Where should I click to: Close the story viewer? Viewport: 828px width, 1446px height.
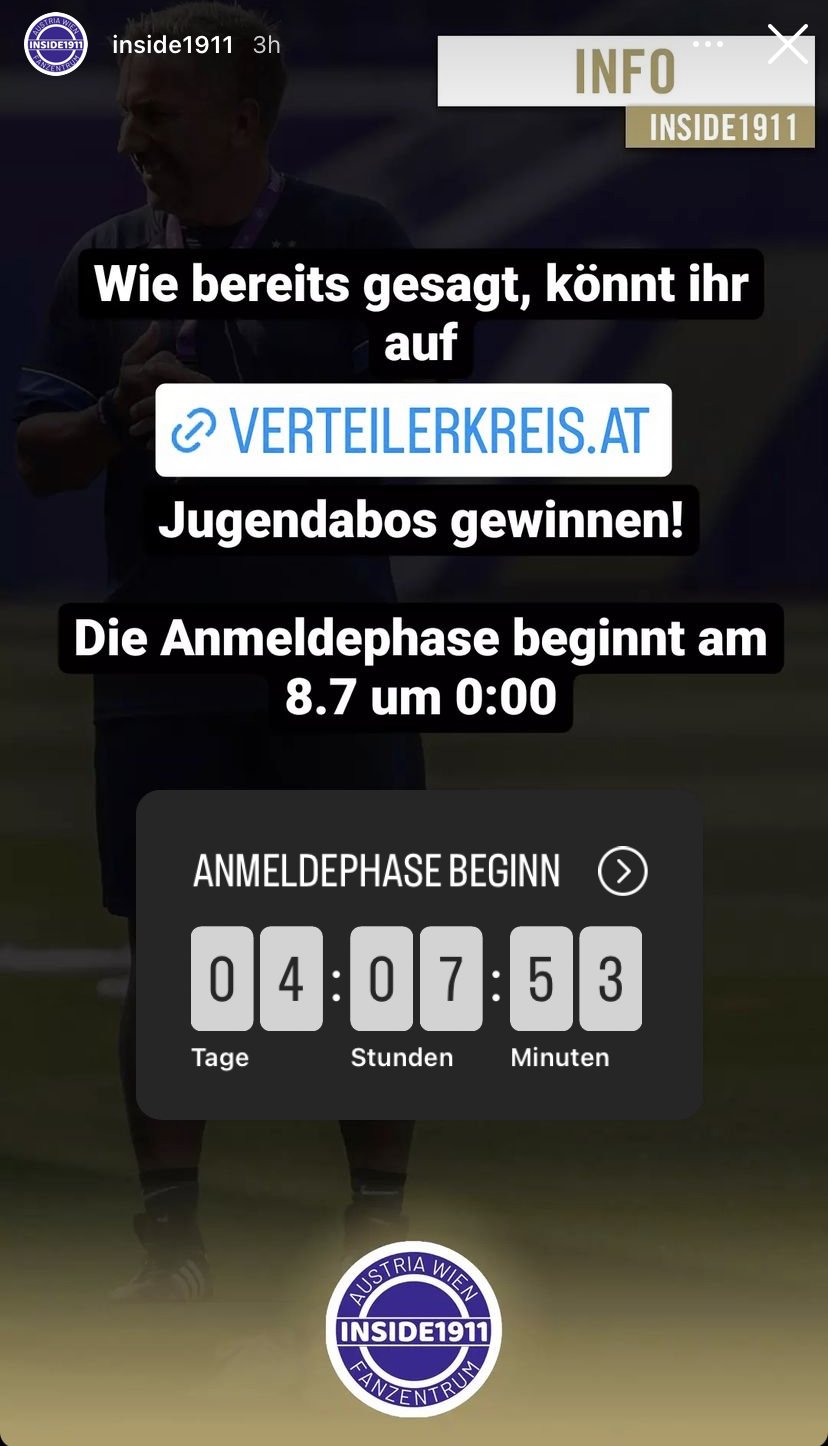click(x=787, y=44)
